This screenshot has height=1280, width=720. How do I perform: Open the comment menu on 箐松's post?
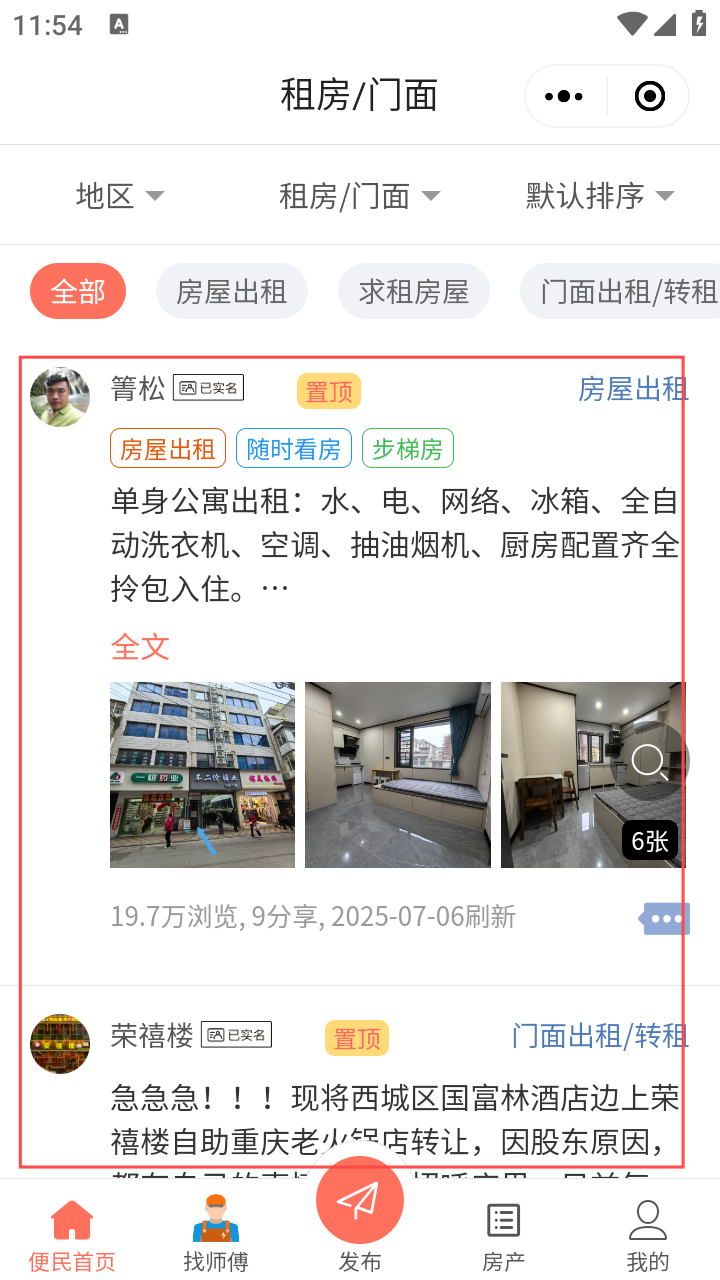[x=666, y=918]
